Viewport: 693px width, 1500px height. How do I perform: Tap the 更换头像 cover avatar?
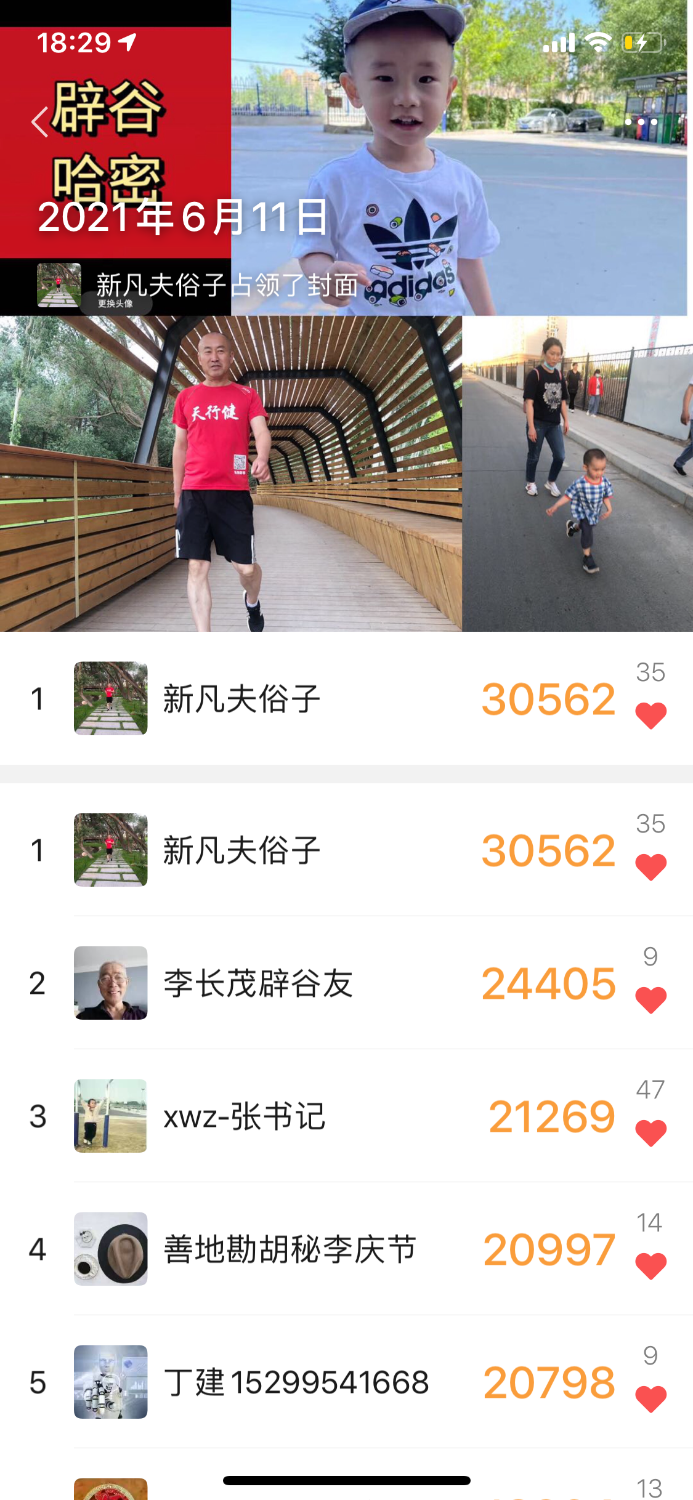coord(59,285)
